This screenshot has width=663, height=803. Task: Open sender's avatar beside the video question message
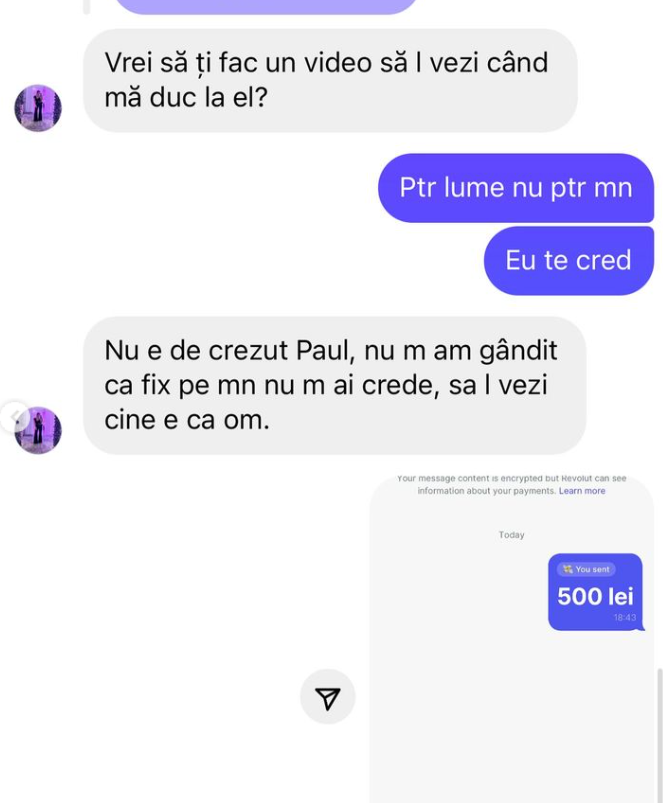pos(38,108)
